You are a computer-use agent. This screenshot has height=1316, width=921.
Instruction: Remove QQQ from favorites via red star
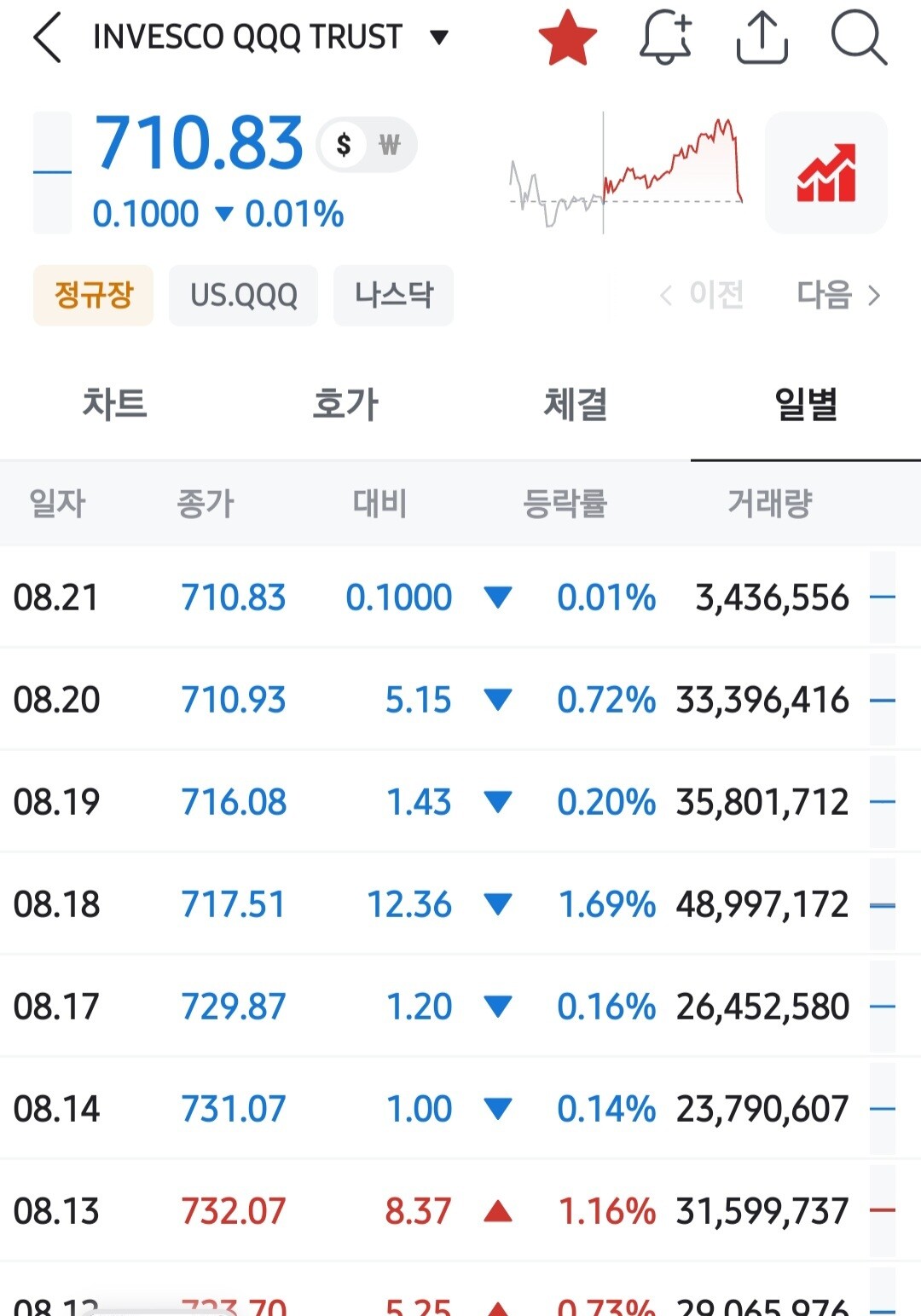(567, 38)
